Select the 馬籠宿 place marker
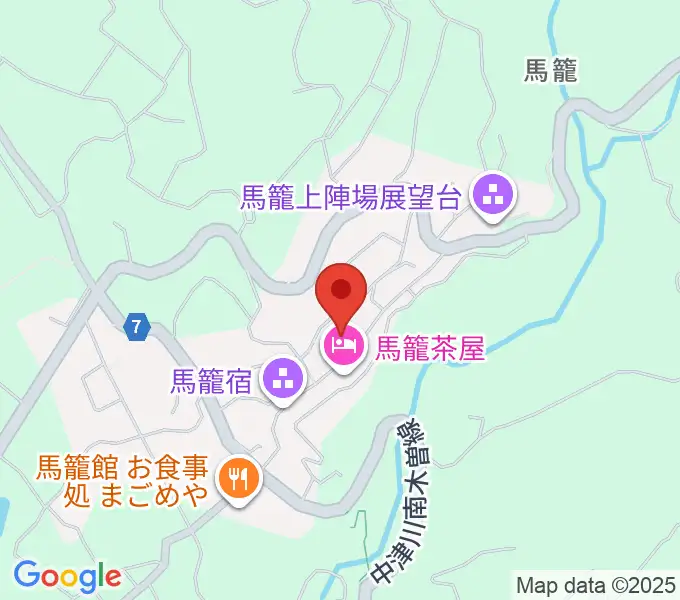The height and width of the screenshot is (600, 680). click(284, 380)
